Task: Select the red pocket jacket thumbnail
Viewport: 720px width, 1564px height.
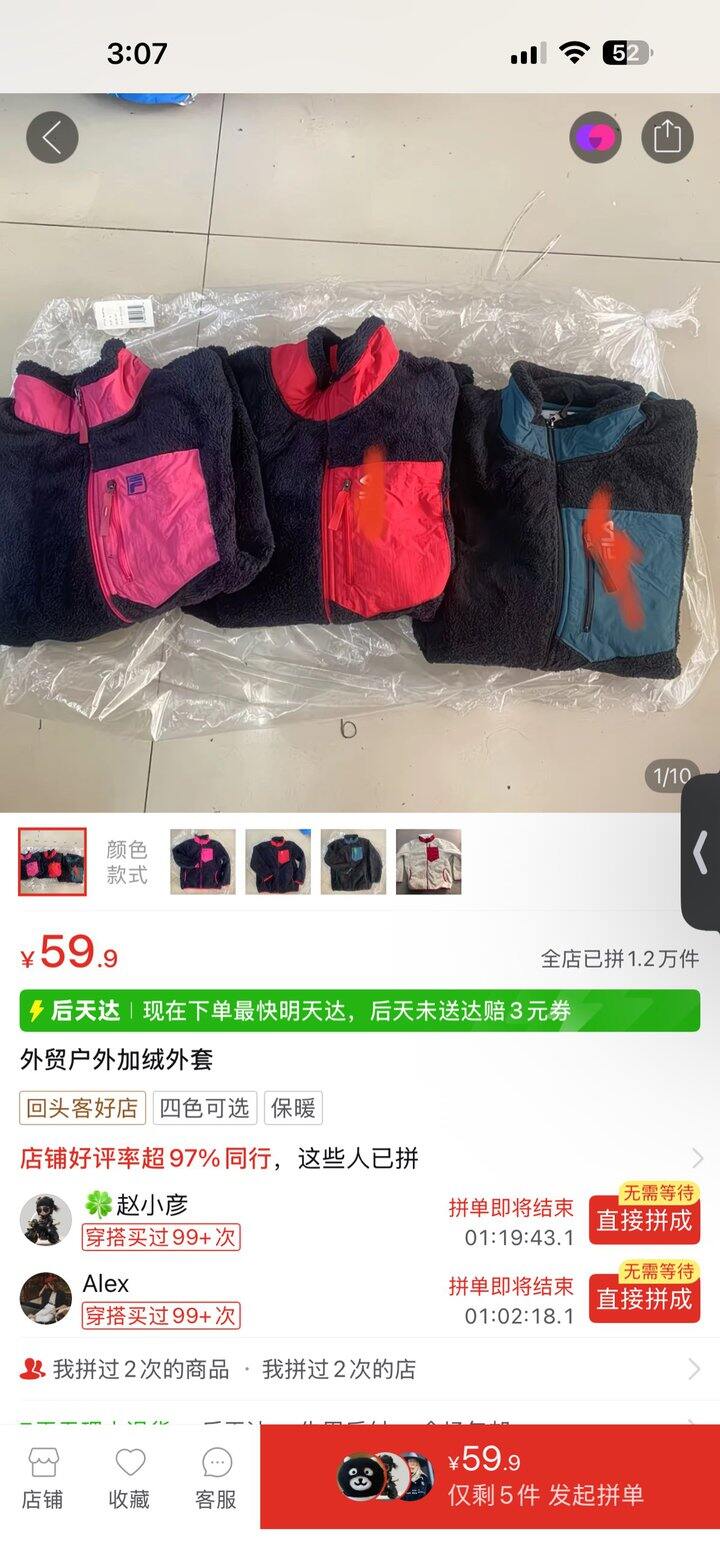Action: (x=278, y=861)
